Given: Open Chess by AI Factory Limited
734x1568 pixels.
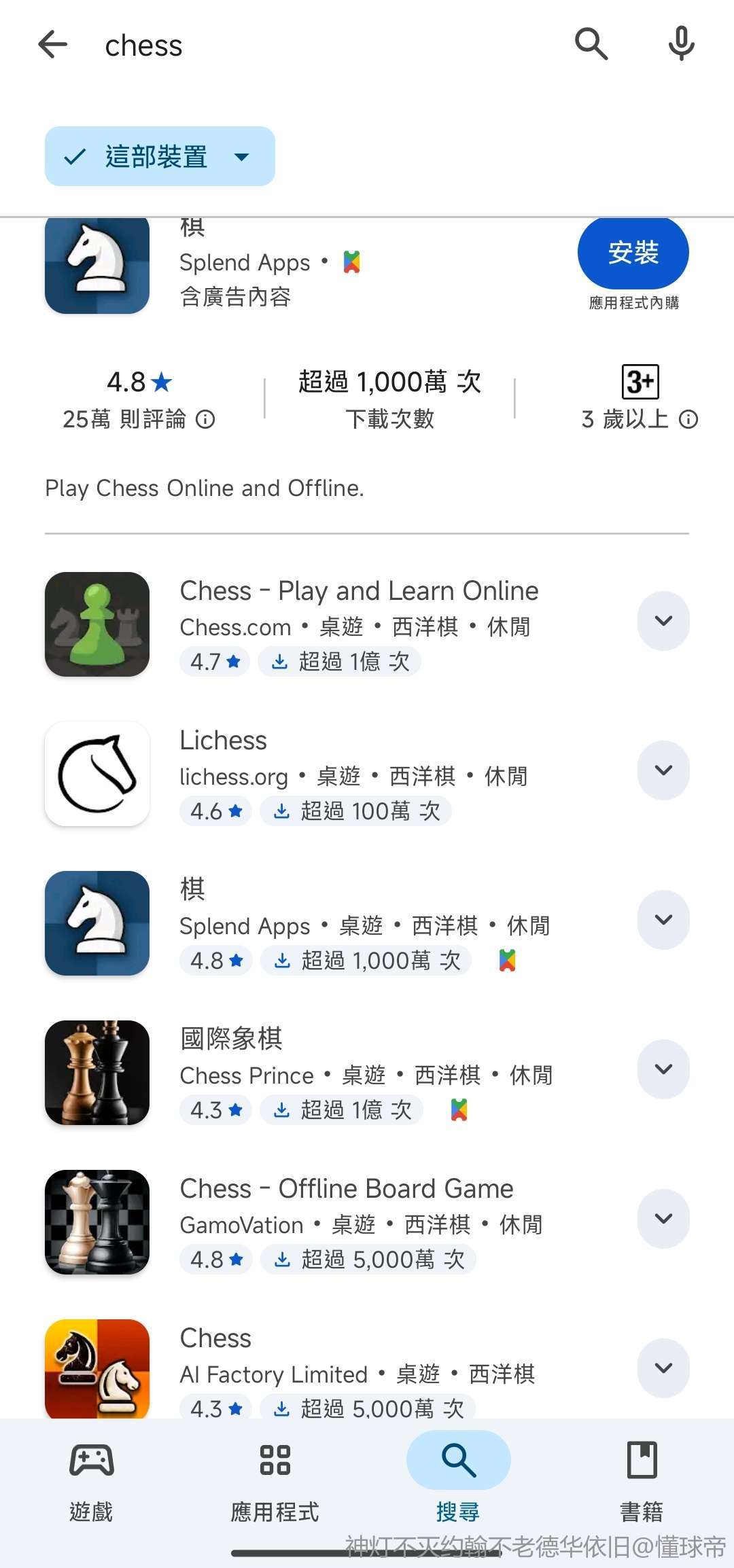Looking at the screenshot, I should (216, 1338).
